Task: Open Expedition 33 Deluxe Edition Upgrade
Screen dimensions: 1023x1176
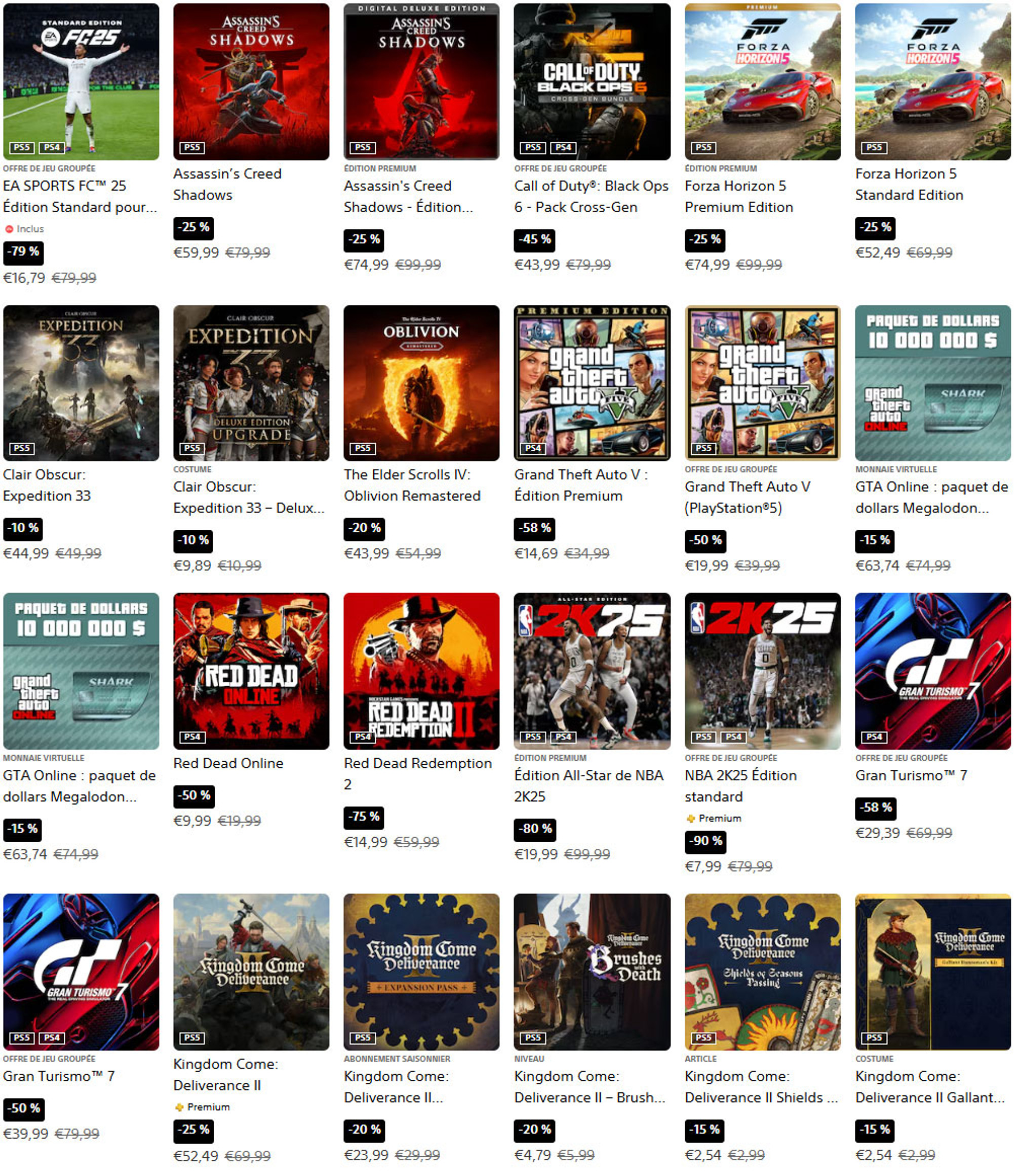Action: [x=251, y=383]
